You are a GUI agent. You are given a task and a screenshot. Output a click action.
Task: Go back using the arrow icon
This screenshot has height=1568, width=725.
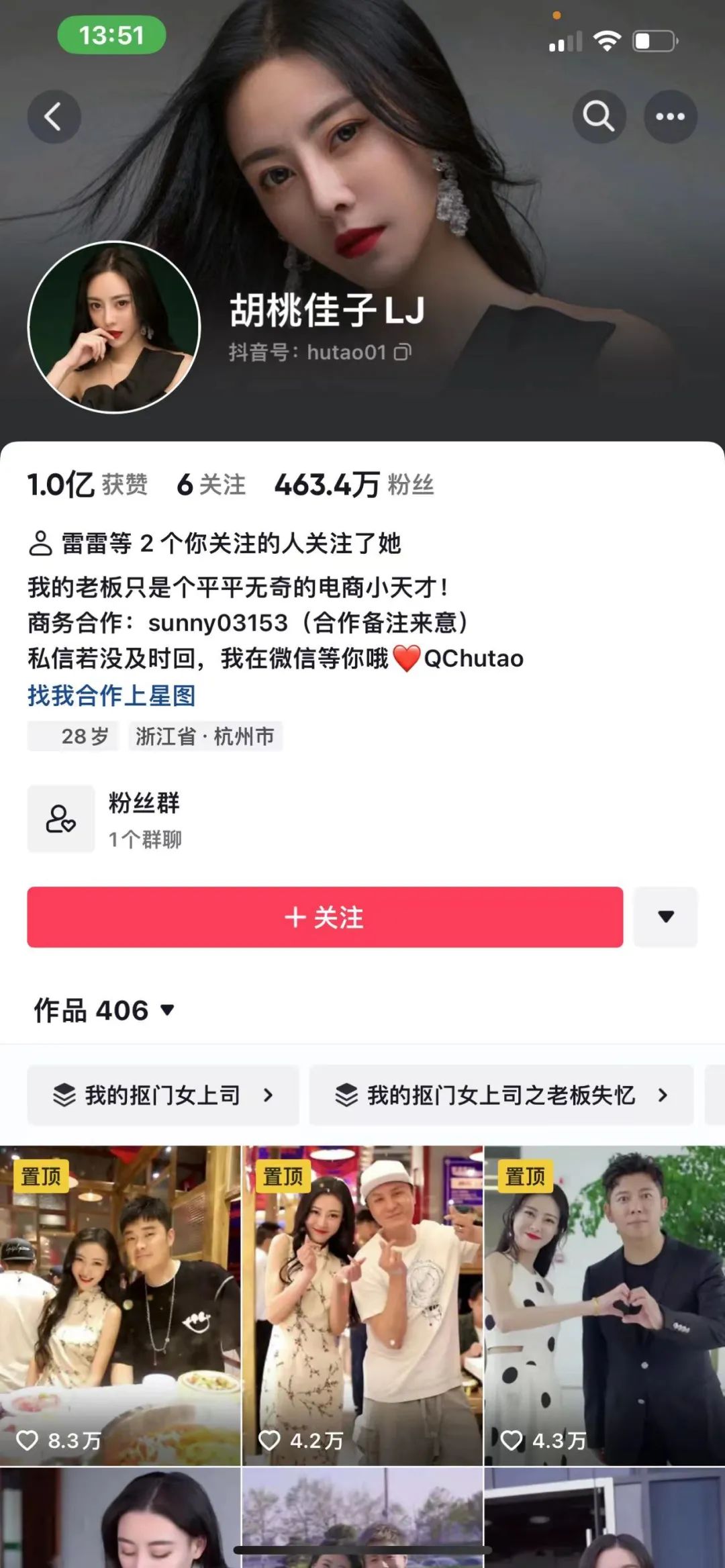[54, 117]
